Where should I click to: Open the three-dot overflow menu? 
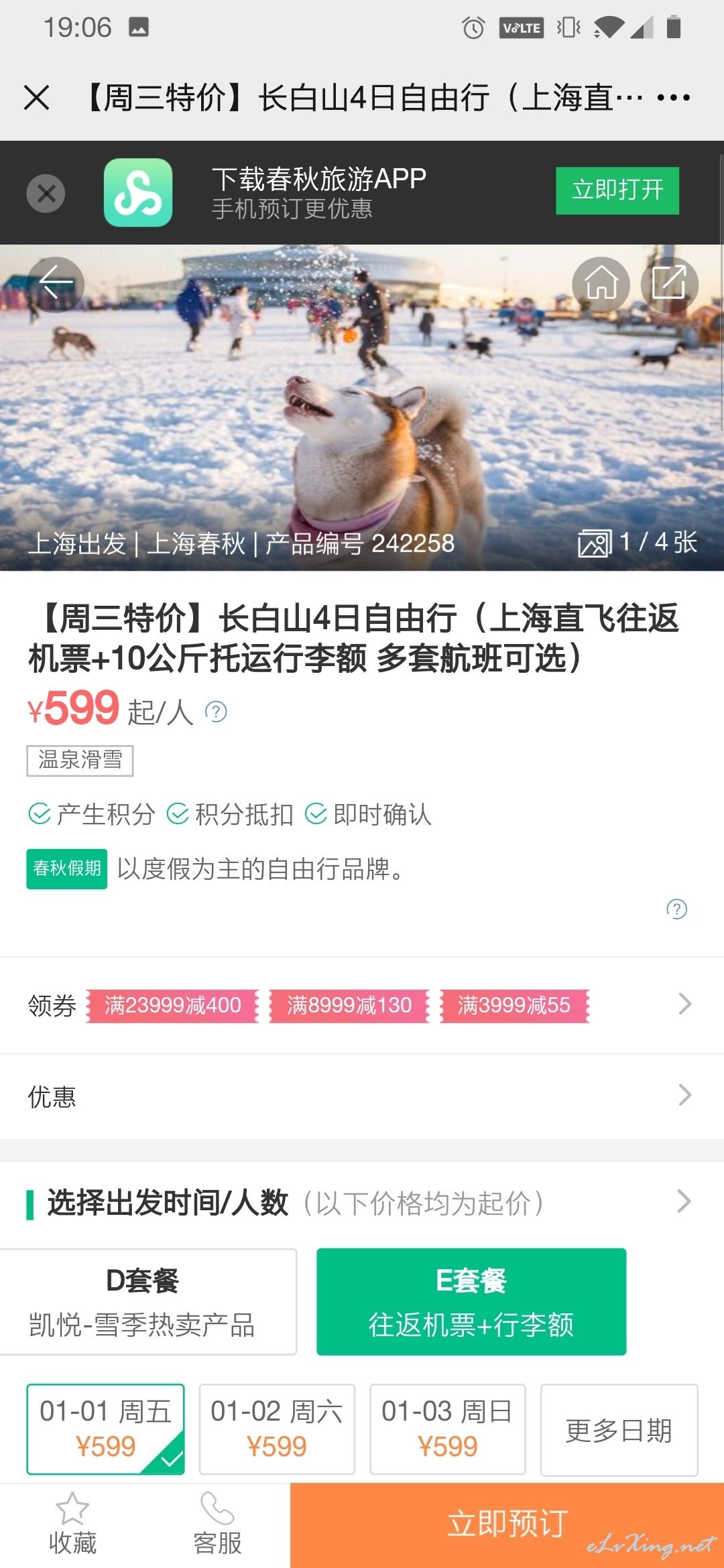point(673,98)
